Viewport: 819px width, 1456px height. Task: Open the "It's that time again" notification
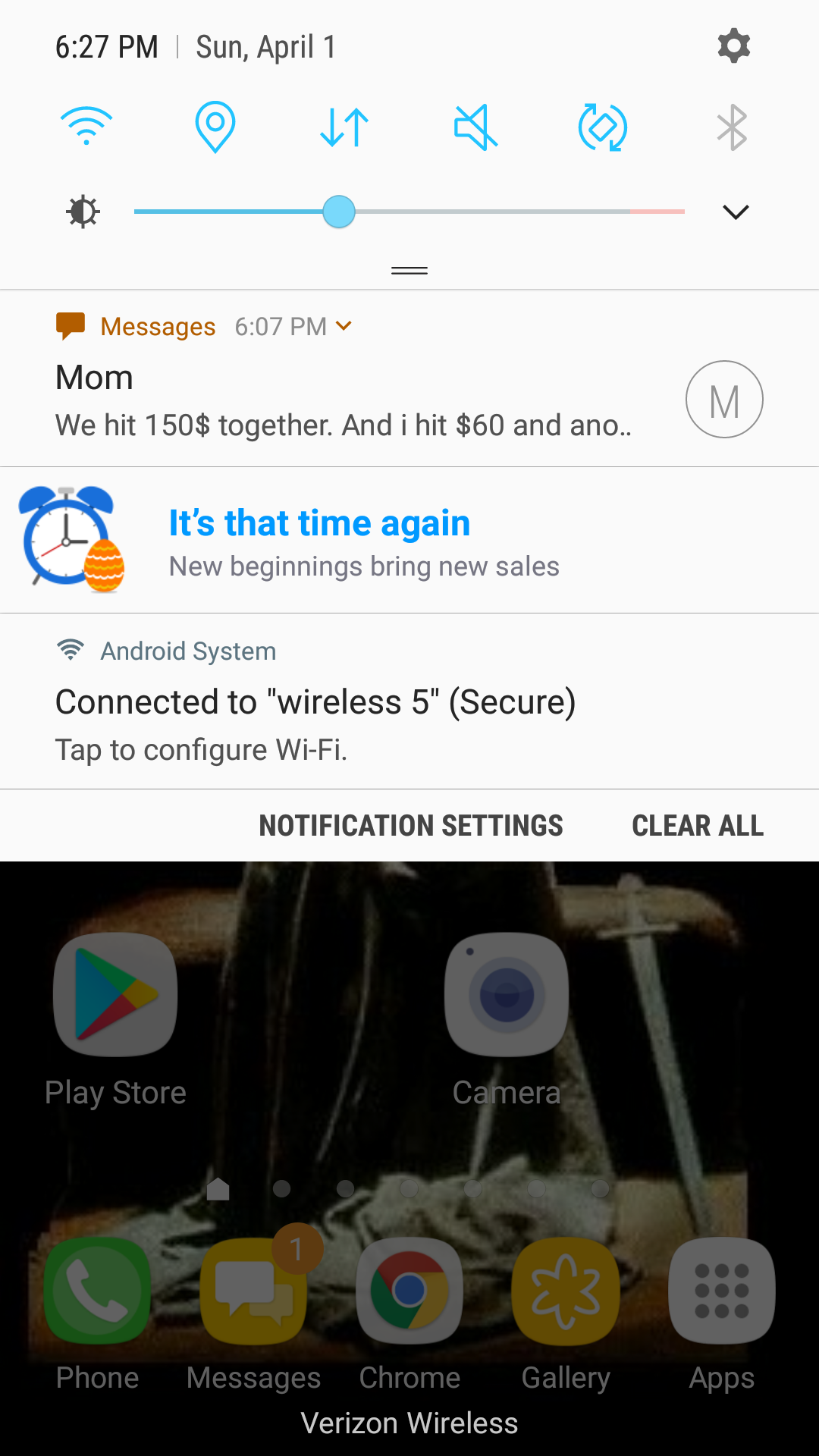[x=409, y=540]
